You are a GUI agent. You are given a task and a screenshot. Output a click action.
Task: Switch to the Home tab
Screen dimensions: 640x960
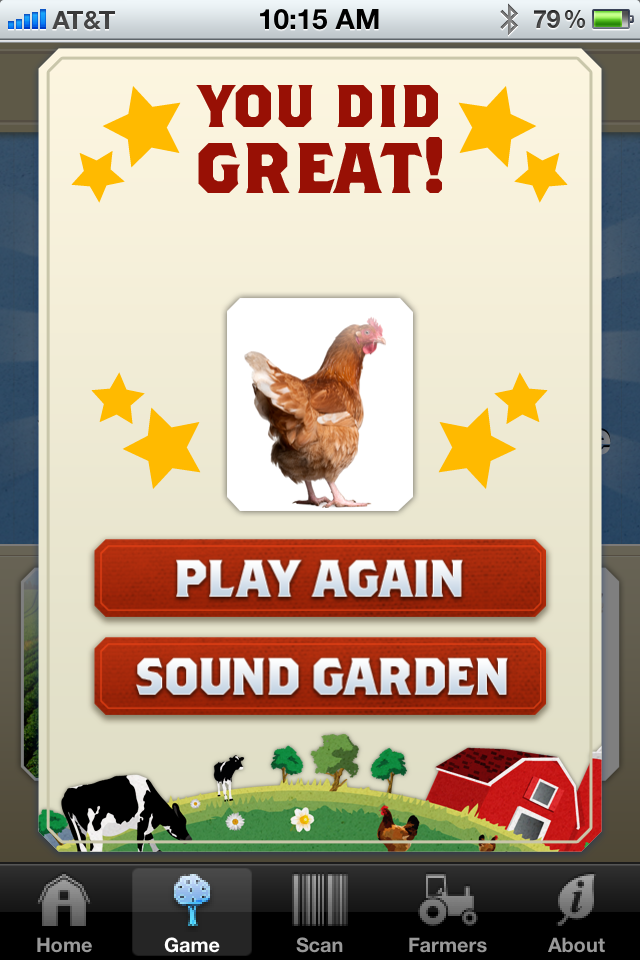(64, 912)
